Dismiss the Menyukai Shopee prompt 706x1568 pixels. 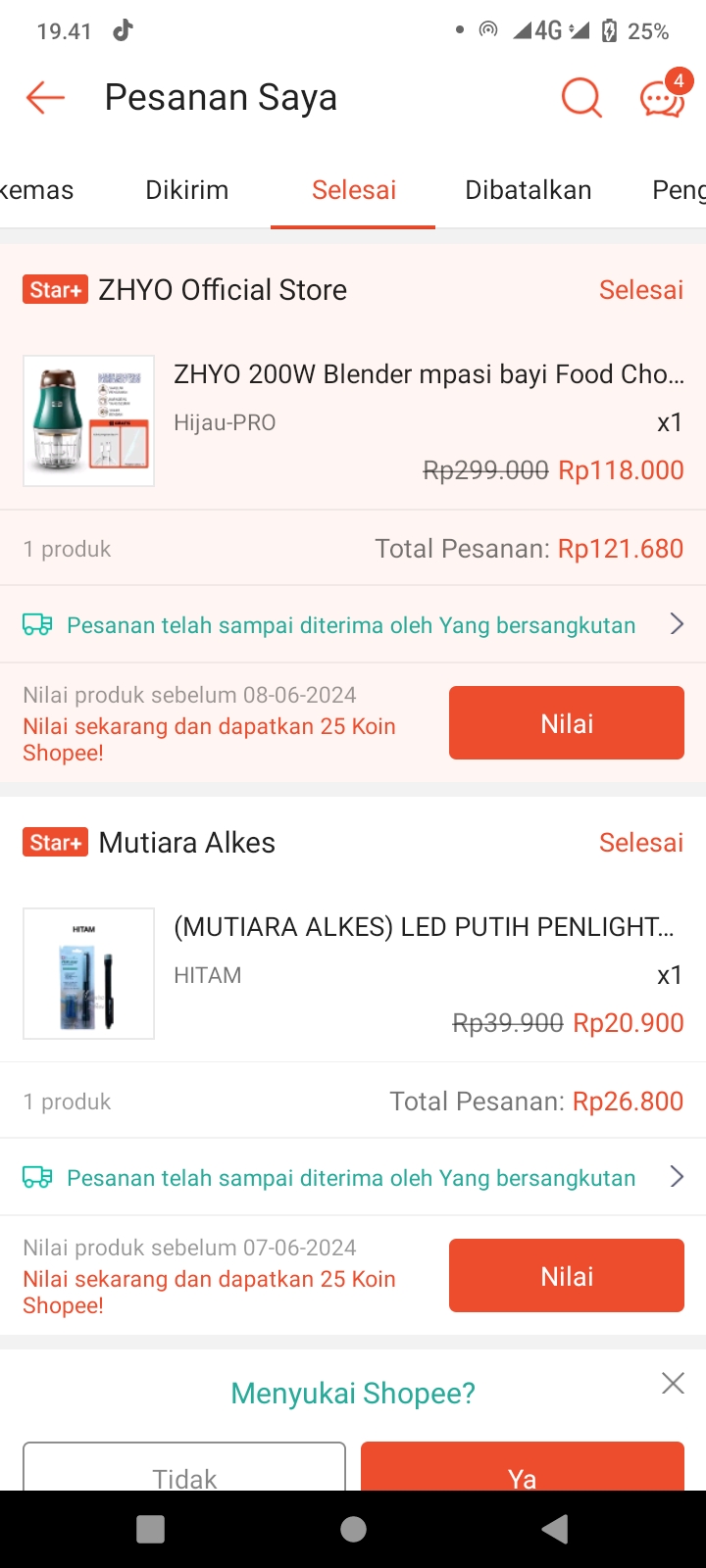coord(673,1383)
